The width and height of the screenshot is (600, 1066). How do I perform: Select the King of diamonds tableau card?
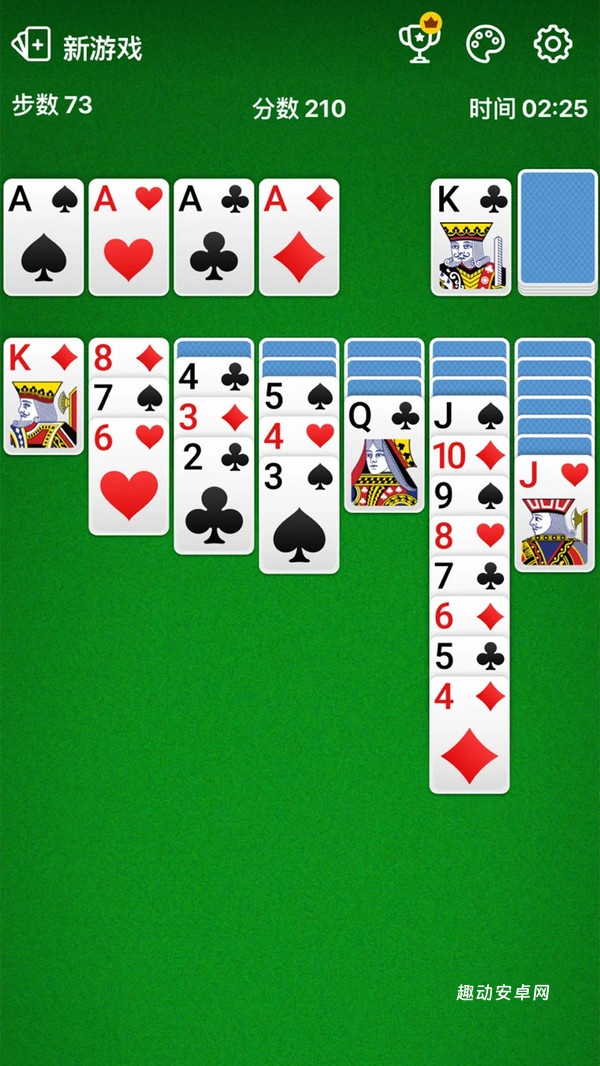click(x=43, y=397)
